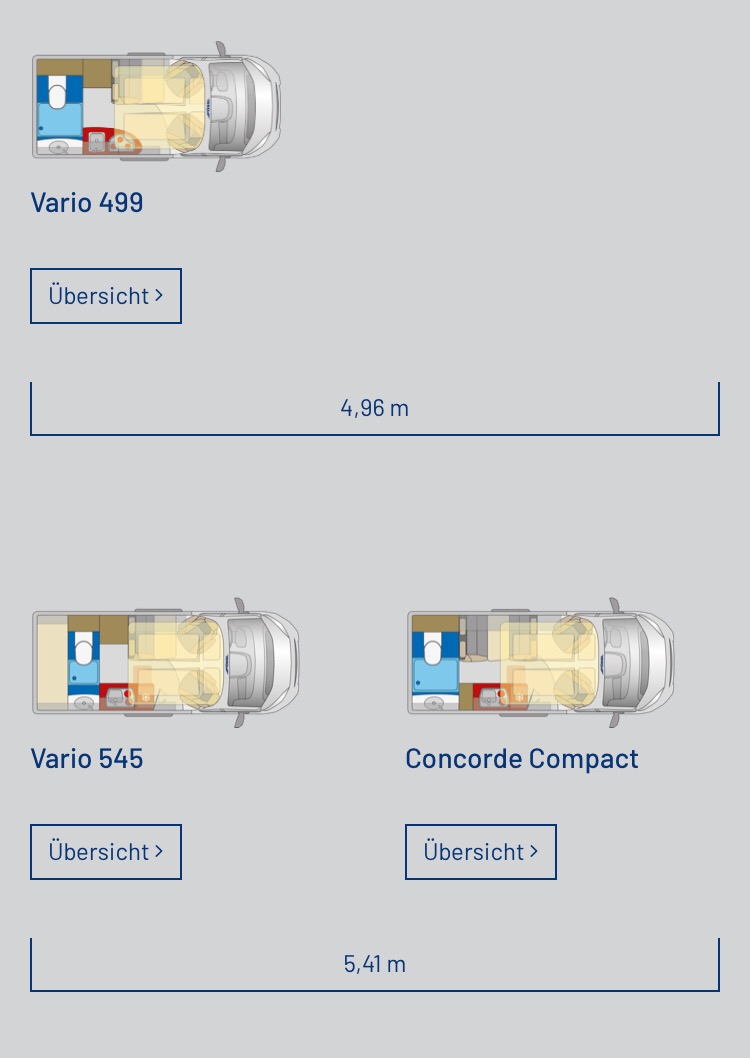View the Concorde Compact floor plan
The image size is (750, 1058).
pos(540,663)
